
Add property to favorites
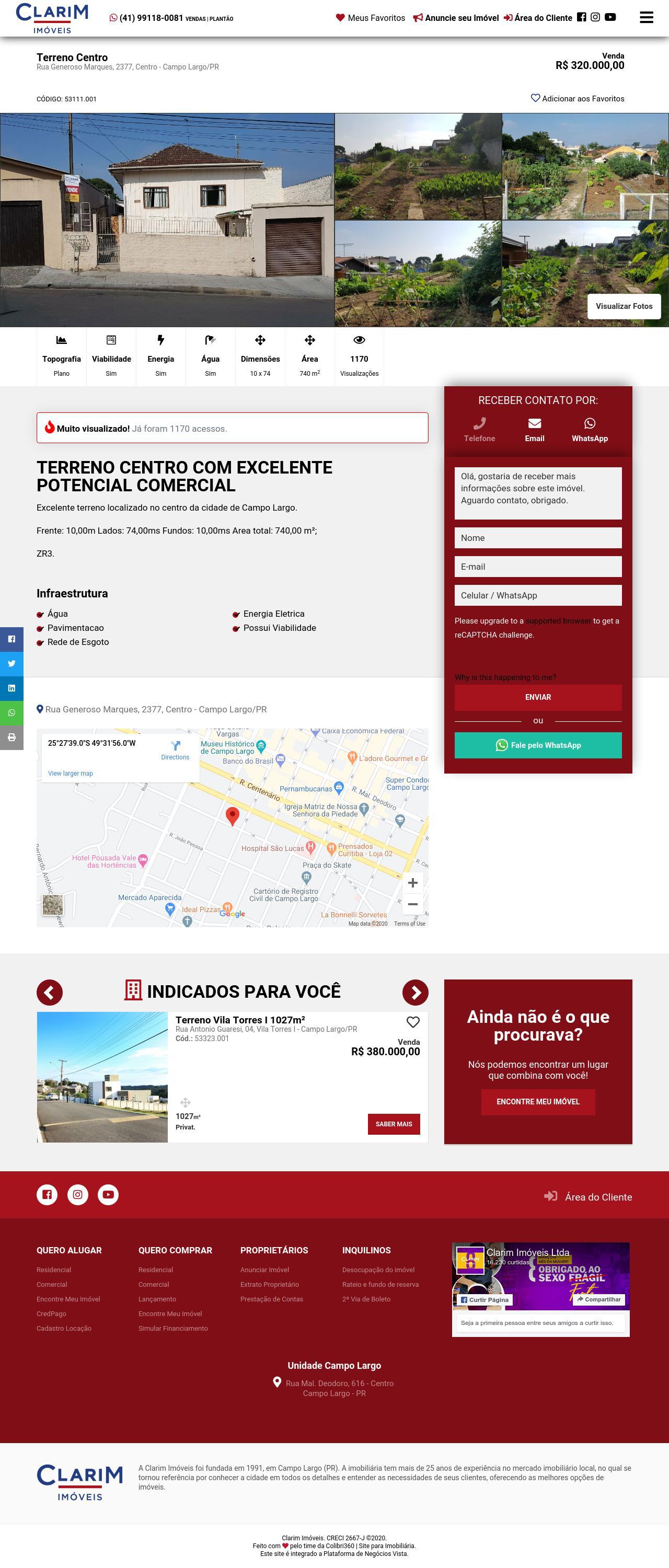point(577,99)
